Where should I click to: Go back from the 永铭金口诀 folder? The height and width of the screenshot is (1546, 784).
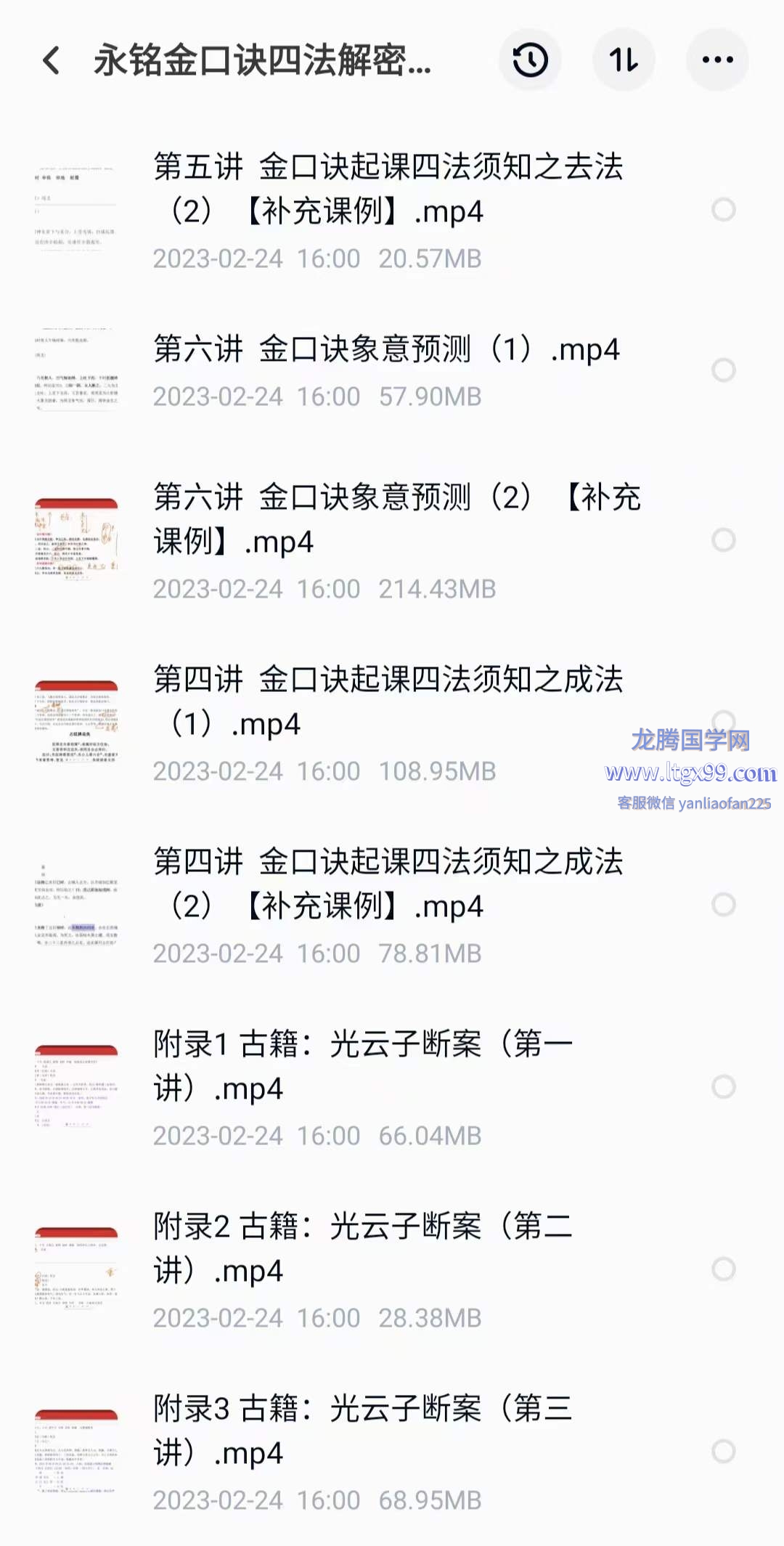(51, 60)
